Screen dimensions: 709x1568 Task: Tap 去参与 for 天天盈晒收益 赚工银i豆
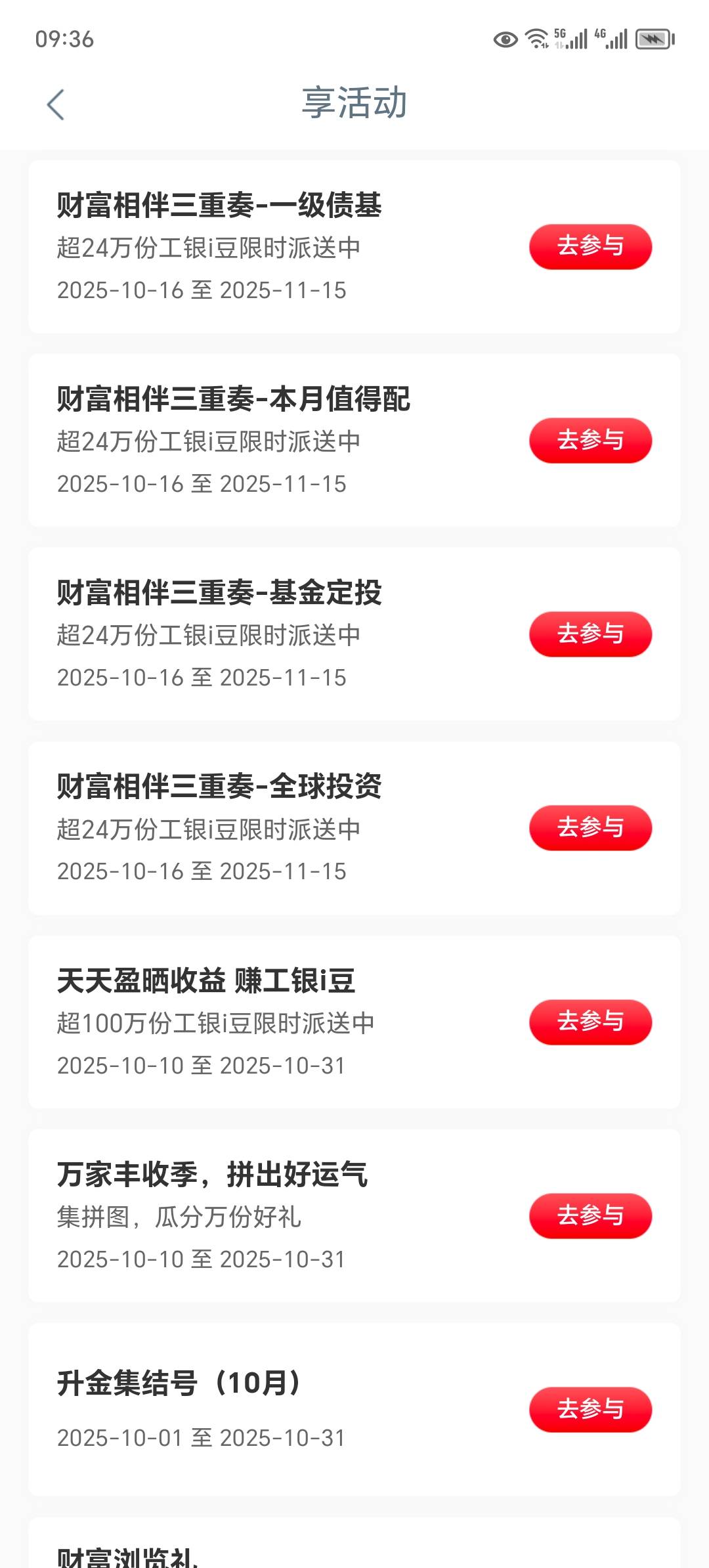click(x=590, y=1022)
